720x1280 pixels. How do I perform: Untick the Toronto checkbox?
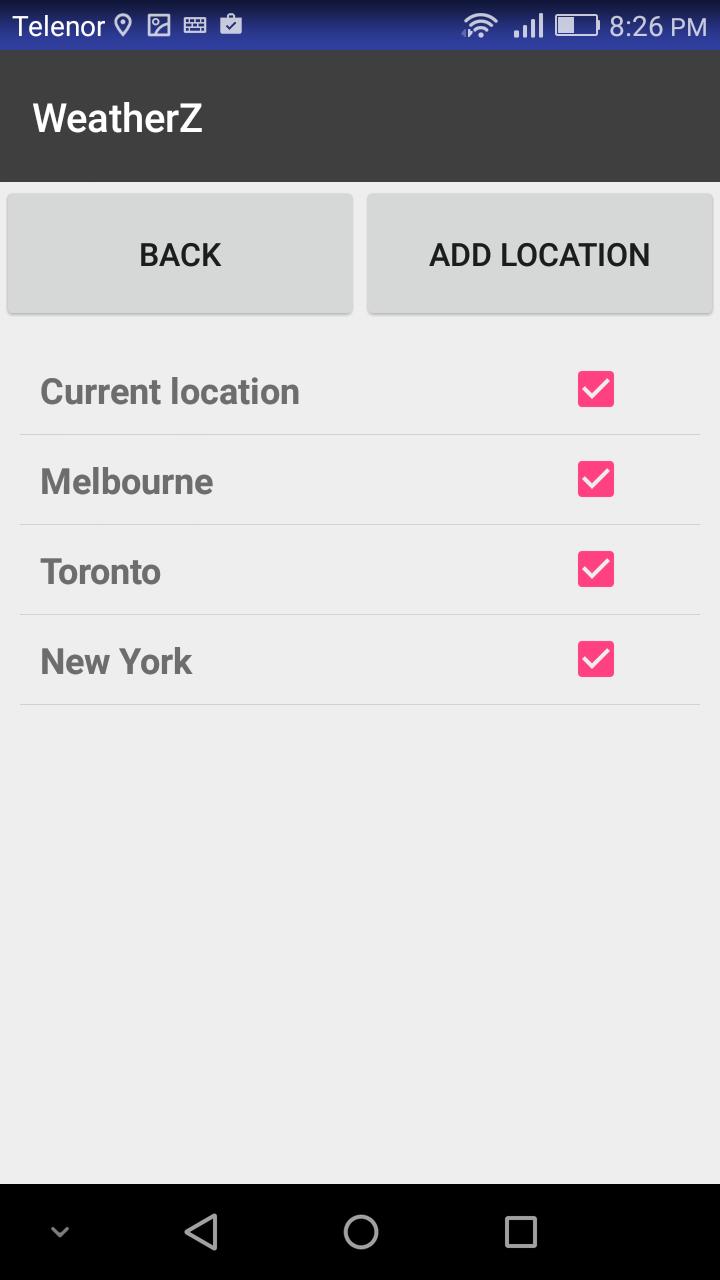point(596,569)
